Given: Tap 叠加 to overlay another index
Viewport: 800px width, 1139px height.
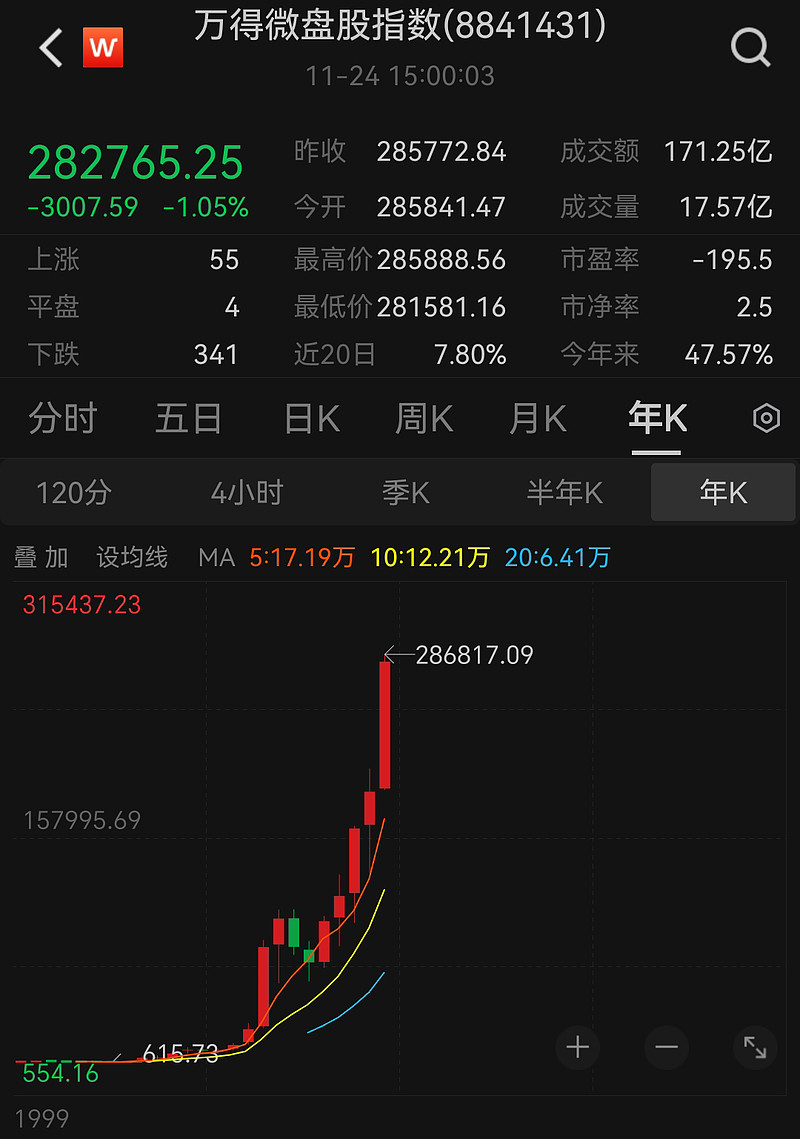Looking at the screenshot, I should [41, 557].
